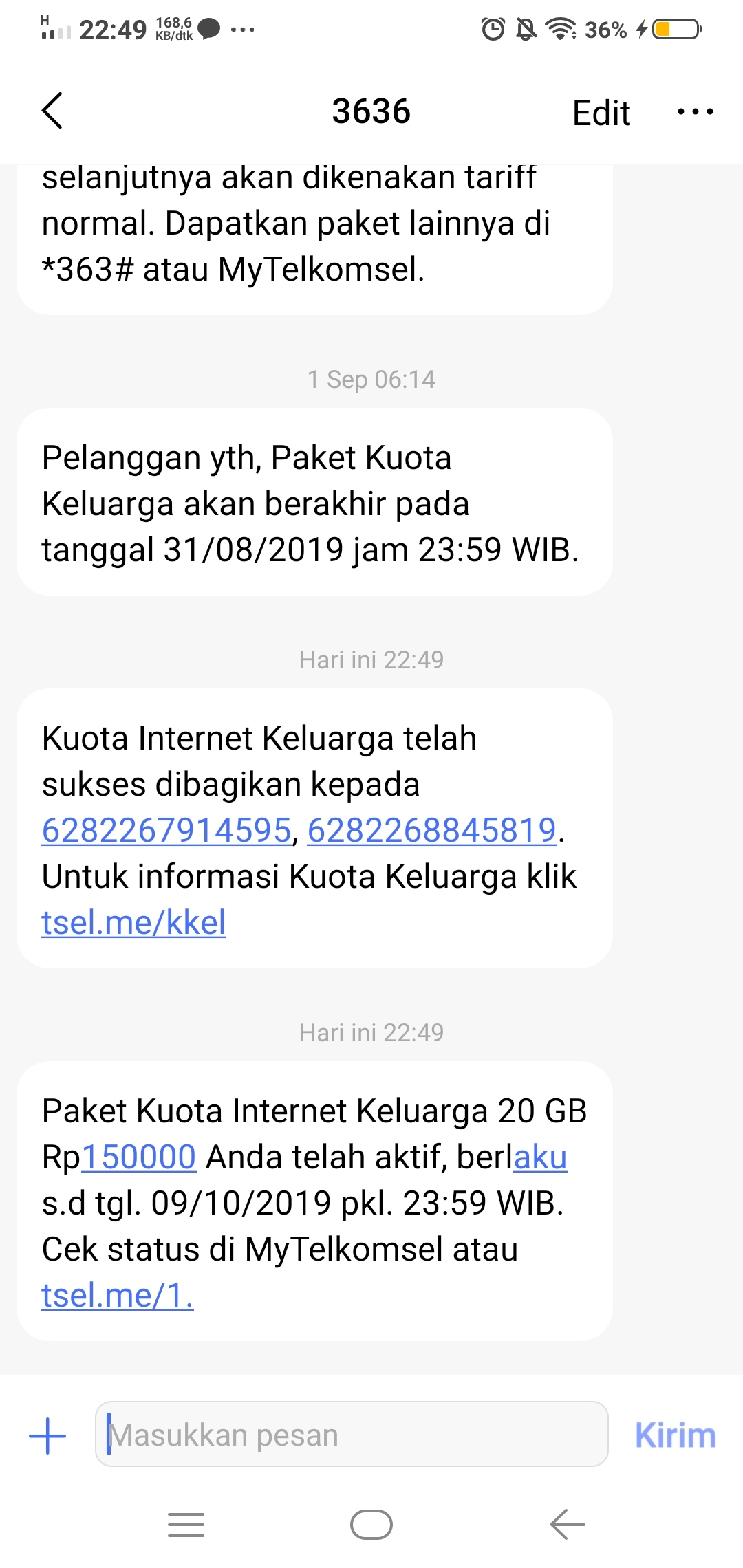Focus the Masukkan pesan message field
Screen dimensions: 743x1568
(351, 1435)
